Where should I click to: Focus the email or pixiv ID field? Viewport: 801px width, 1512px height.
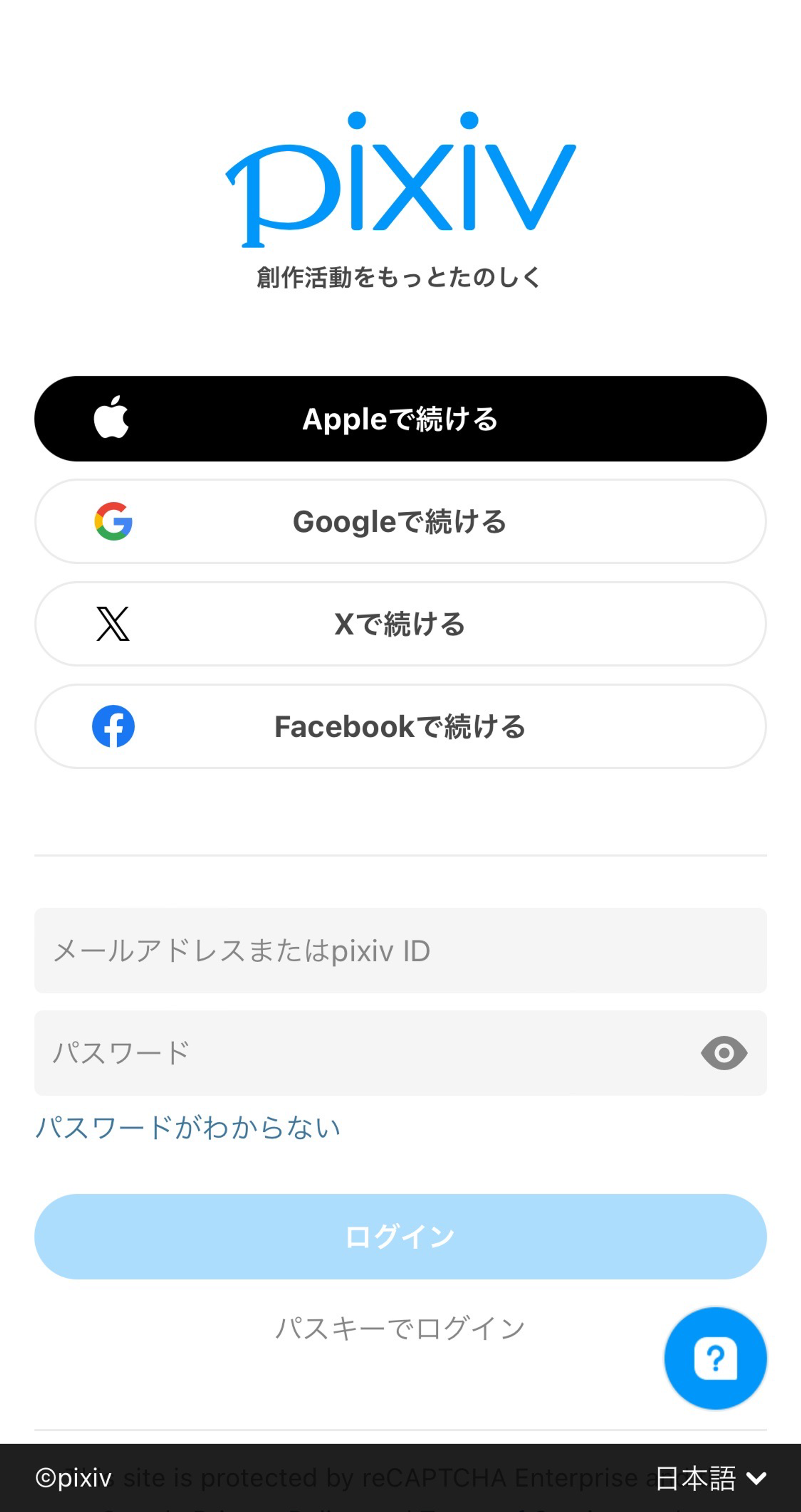pos(400,950)
